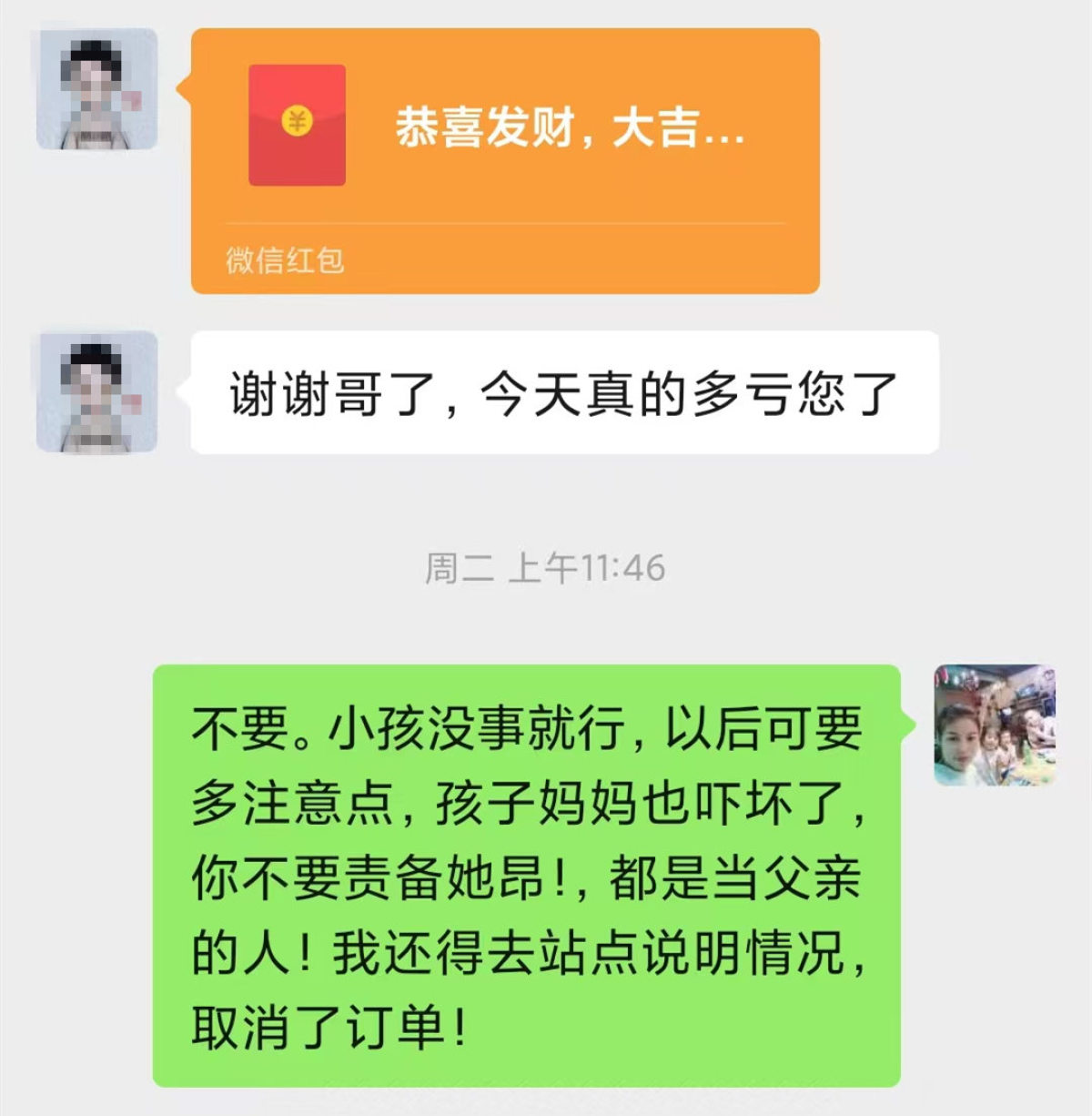Tap the avatar next to the 谢谢哥了 message
The height and width of the screenshot is (1116, 1092).
coord(96,391)
